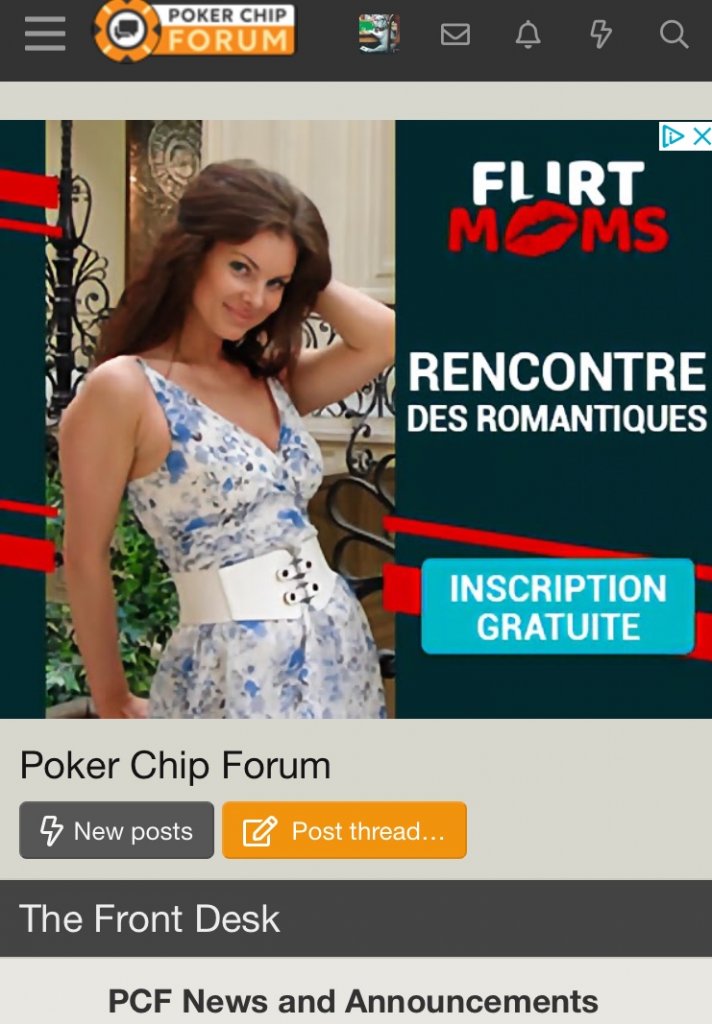Open the ad info AdChoices icon
This screenshot has height=1024, width=712.
tap(673, 136)
